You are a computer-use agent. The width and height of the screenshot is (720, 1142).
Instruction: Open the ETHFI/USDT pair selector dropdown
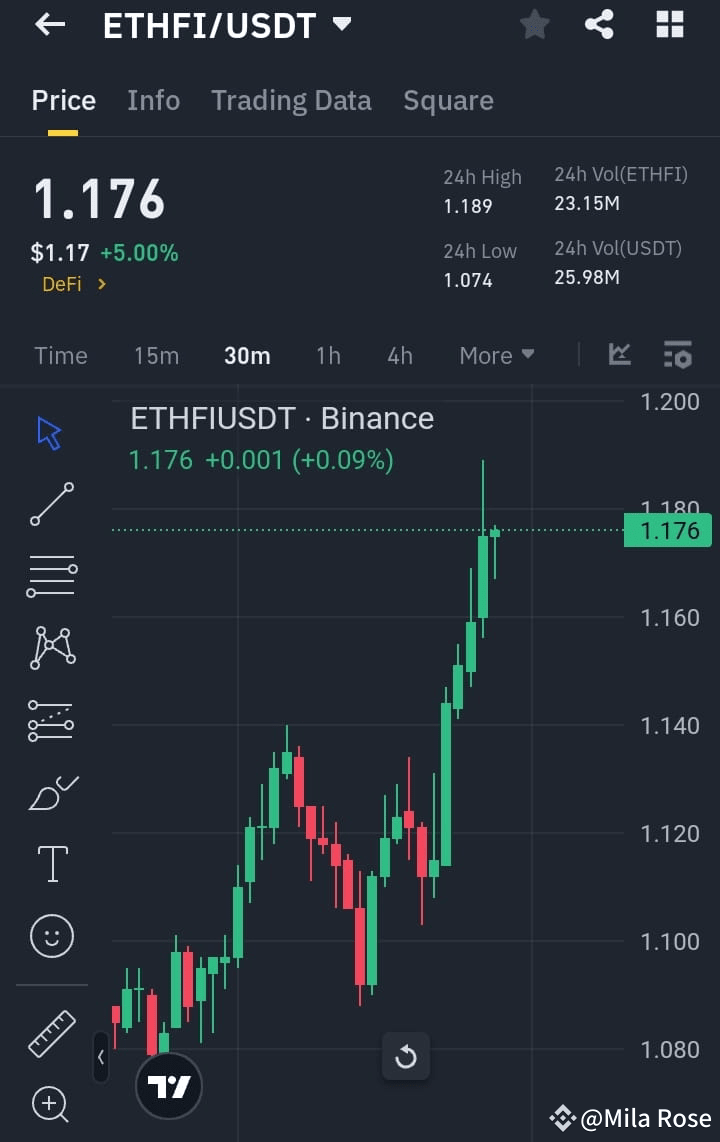click(x=341, y=25)
